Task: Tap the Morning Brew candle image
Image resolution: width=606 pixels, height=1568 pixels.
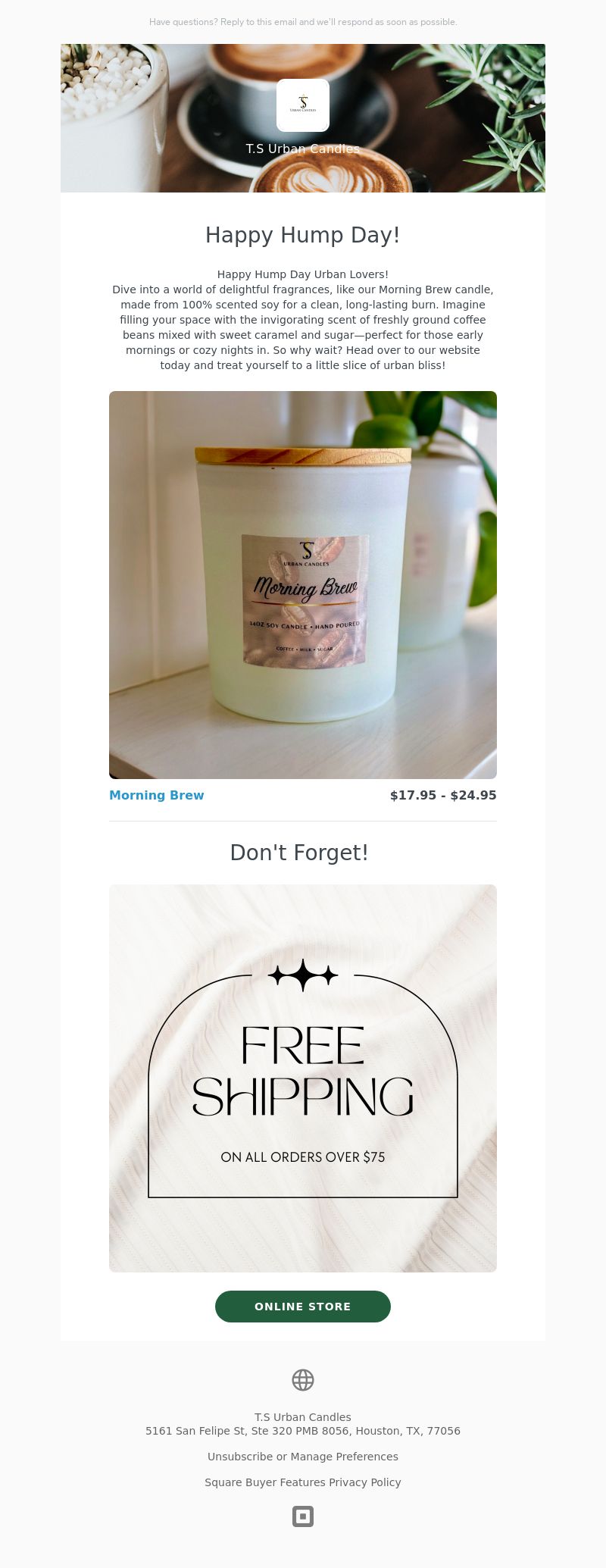Action: click(x=303, y=584)
